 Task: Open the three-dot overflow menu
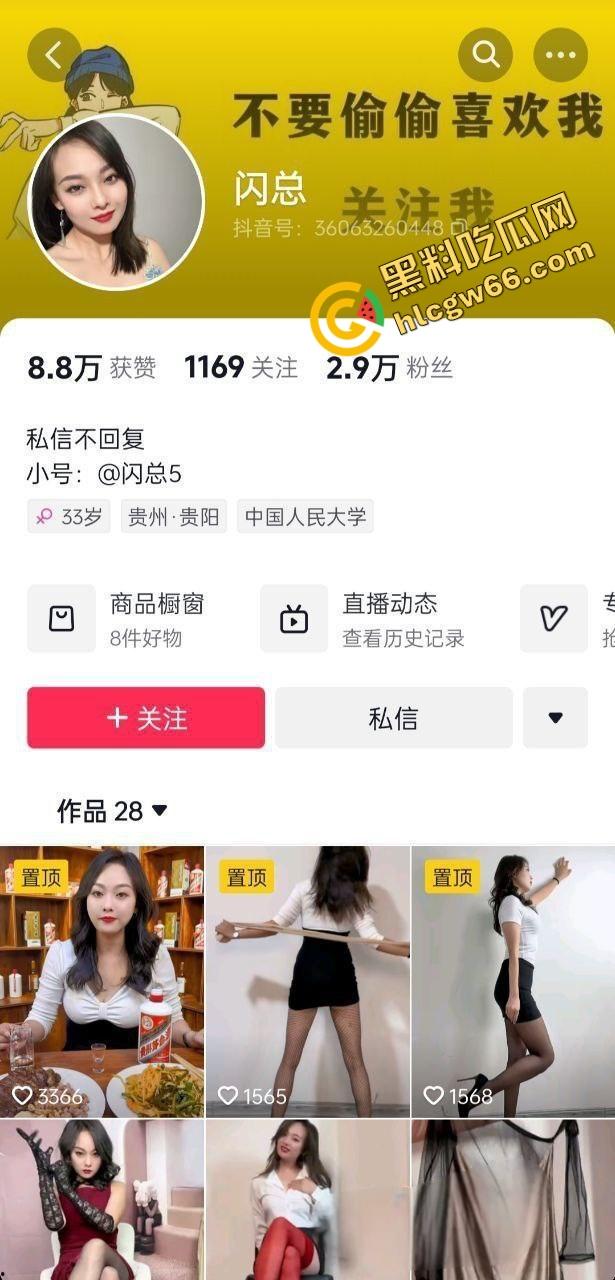point(560,54)
